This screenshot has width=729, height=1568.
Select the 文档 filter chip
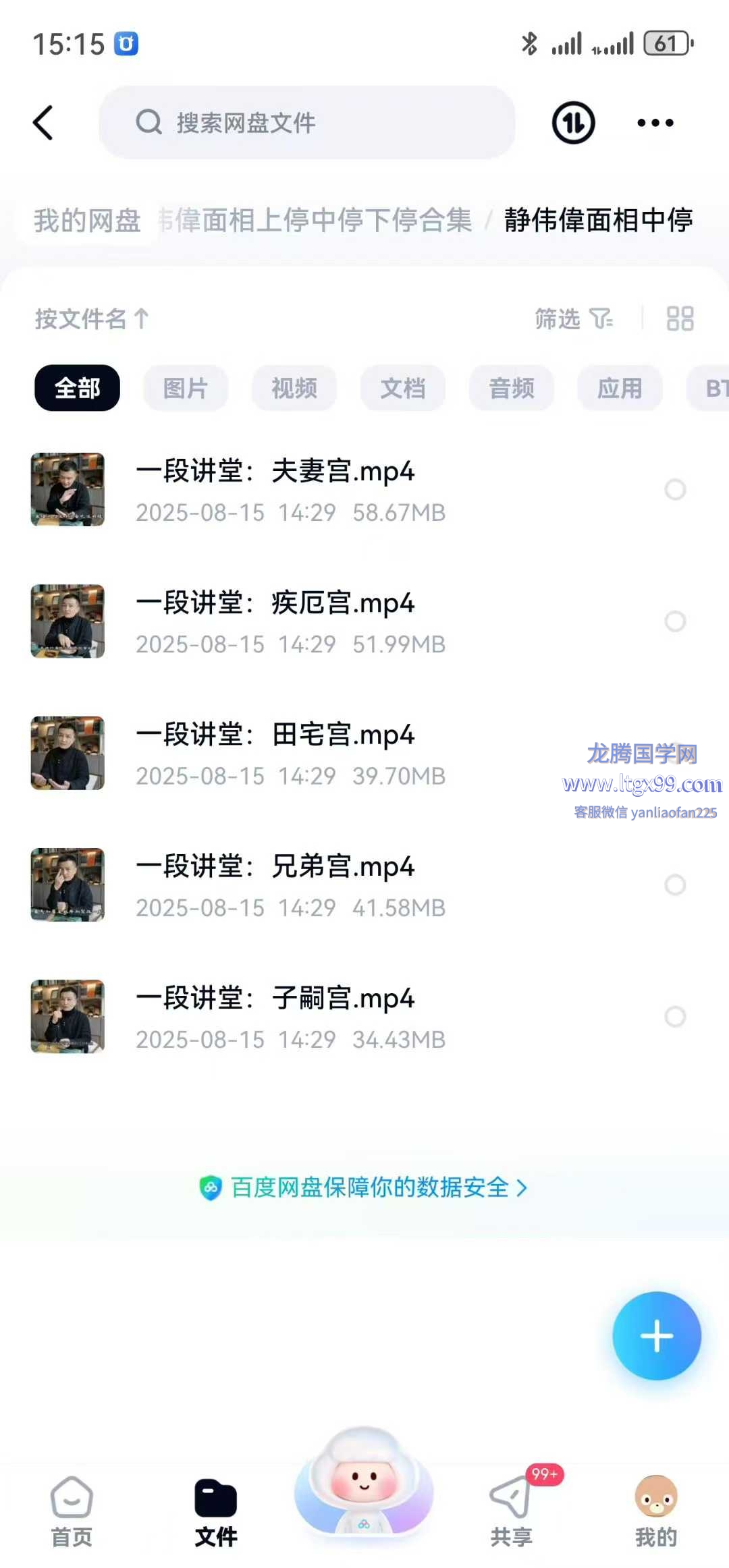[x=402, y=388]
